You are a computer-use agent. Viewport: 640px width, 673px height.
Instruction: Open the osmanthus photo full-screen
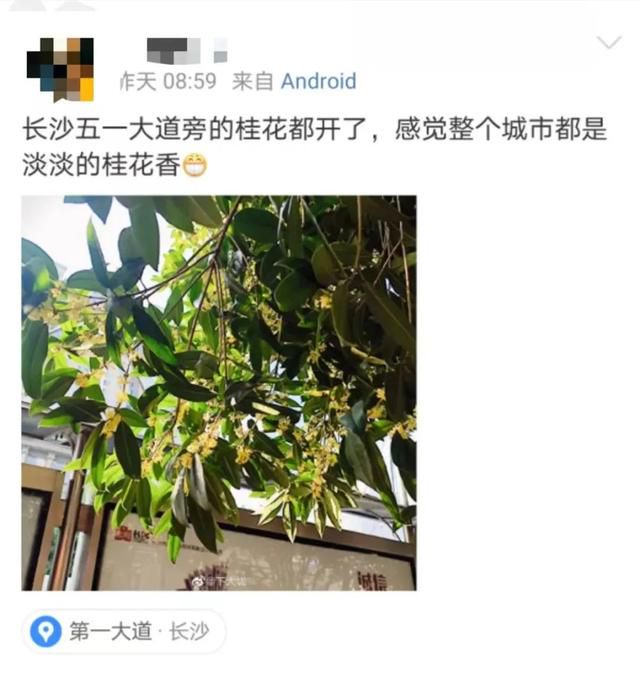[219, 392]
